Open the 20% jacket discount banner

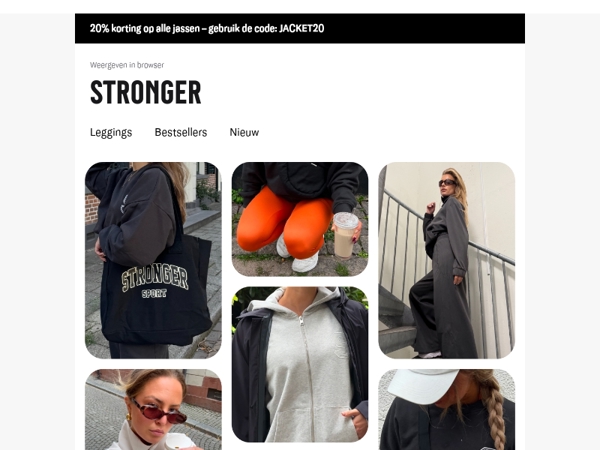pos(299,28)
